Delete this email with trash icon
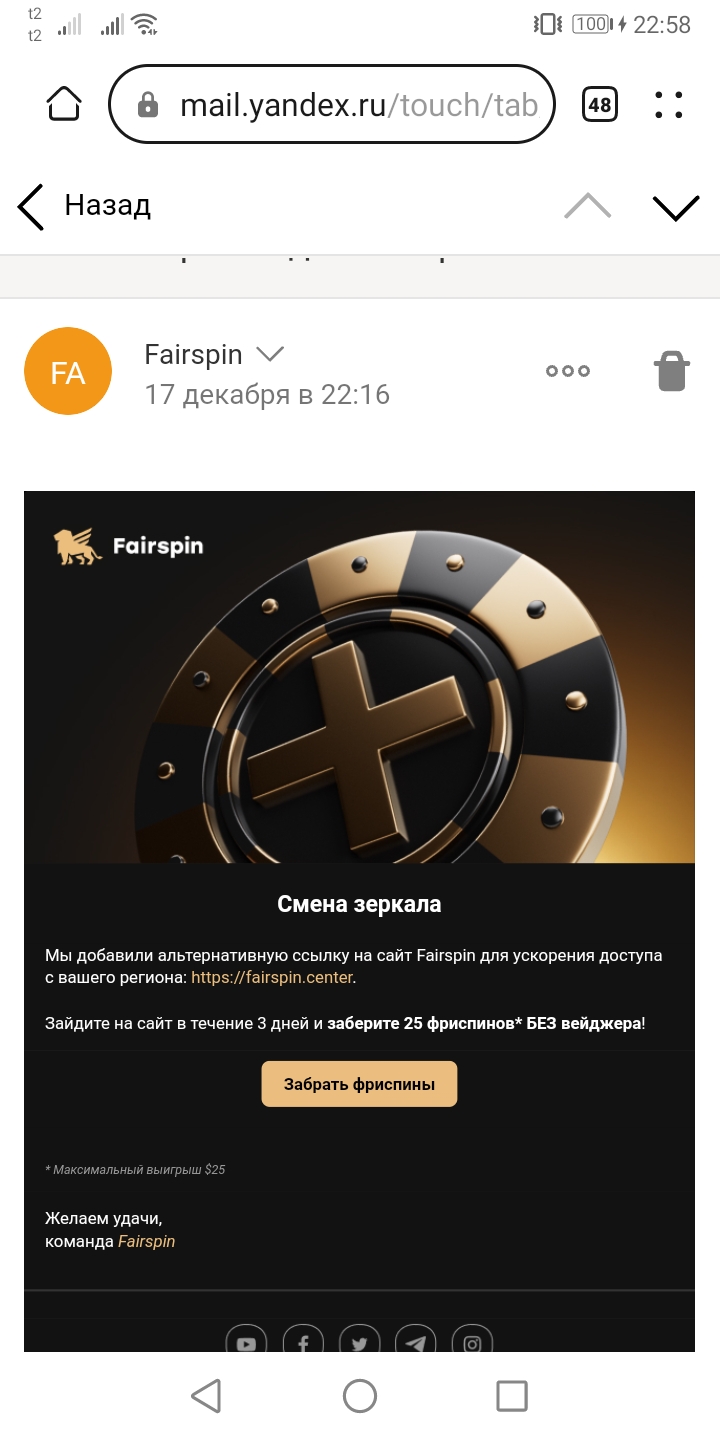This screenshot has width=720, height=1440. pyautogui.click(x=672, y=371)
